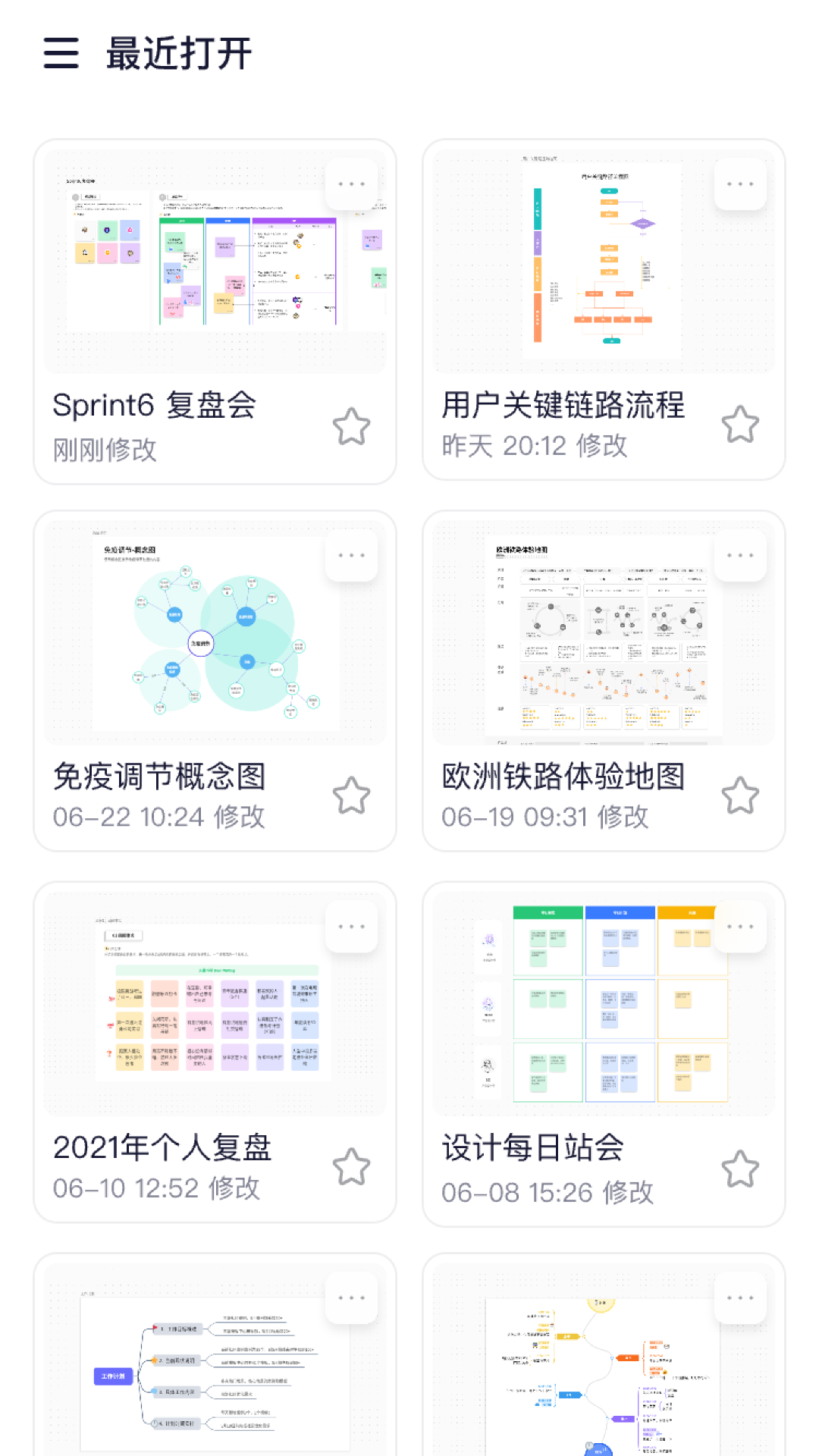Open more options for Sprint6 复盘会

point(351,184)
